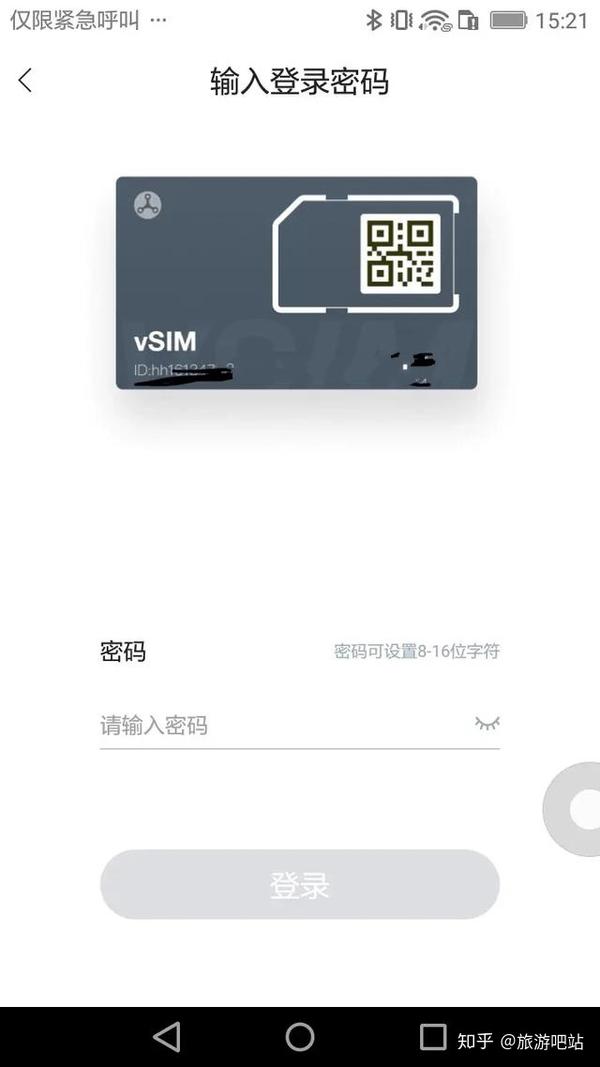Toggle password visibility with the eye icon
The height and width of the screenshot is (1067, 600).
[x=487, y=723]
